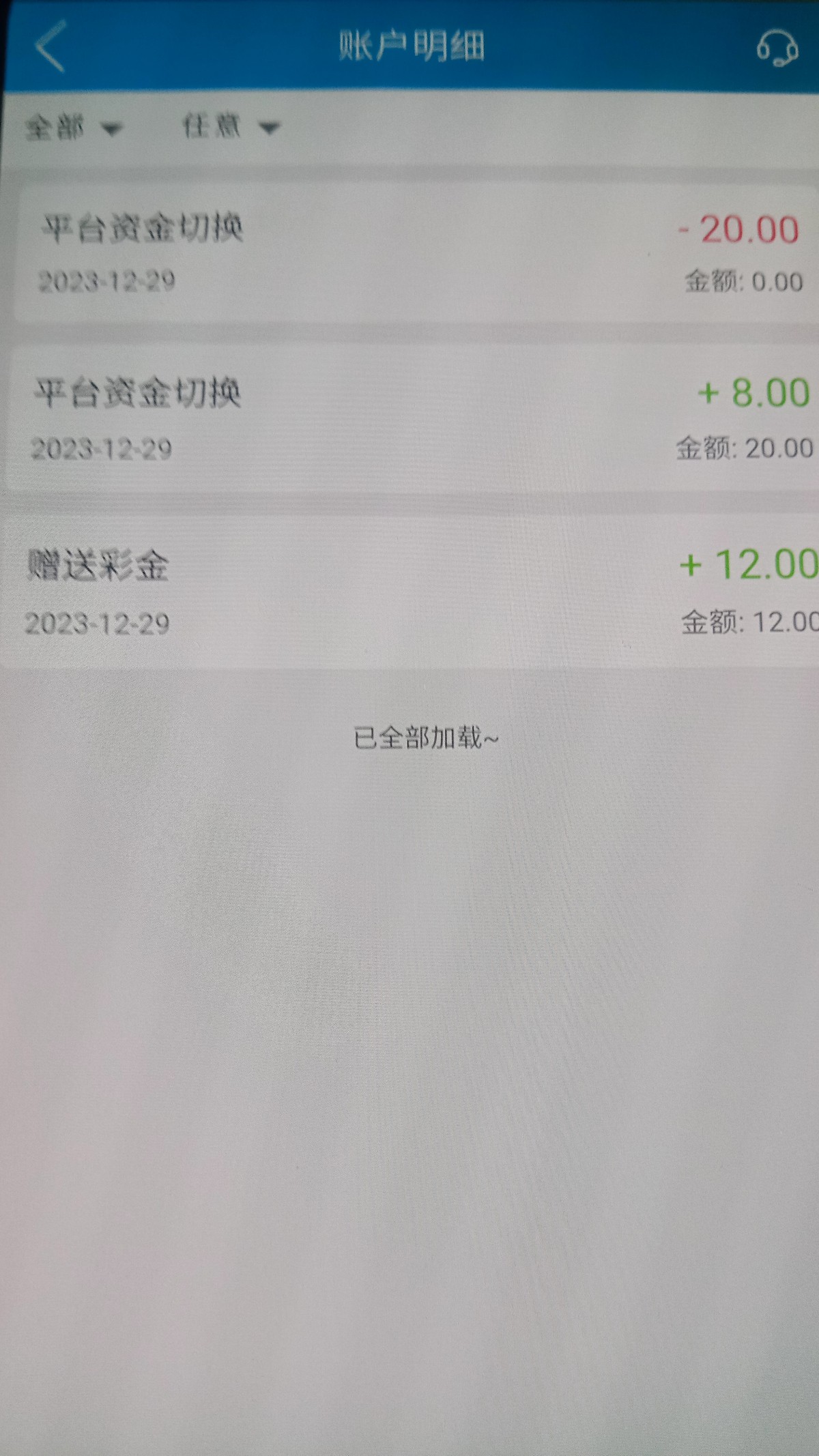Open the 平台资金切换 record of +8.00
The width and height of the screenshot is (819, 1456).
tap(412, 419)
